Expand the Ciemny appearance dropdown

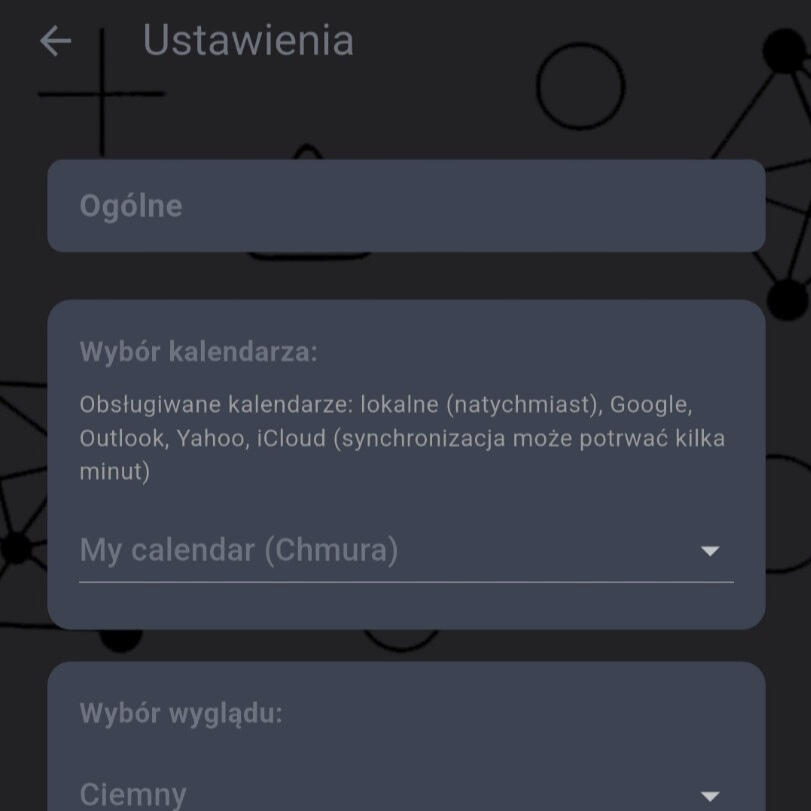[405, 795]
